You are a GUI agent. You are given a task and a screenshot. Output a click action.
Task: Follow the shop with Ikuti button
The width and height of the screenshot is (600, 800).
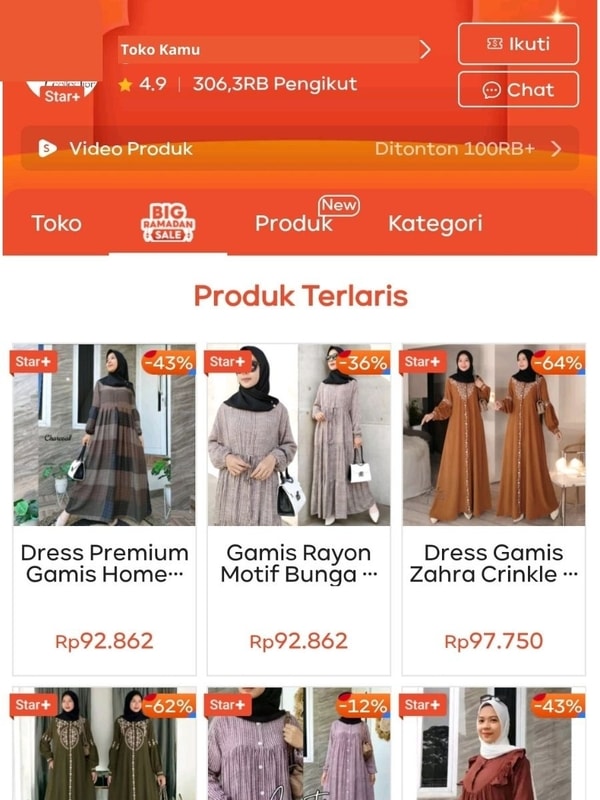[518, 44]
